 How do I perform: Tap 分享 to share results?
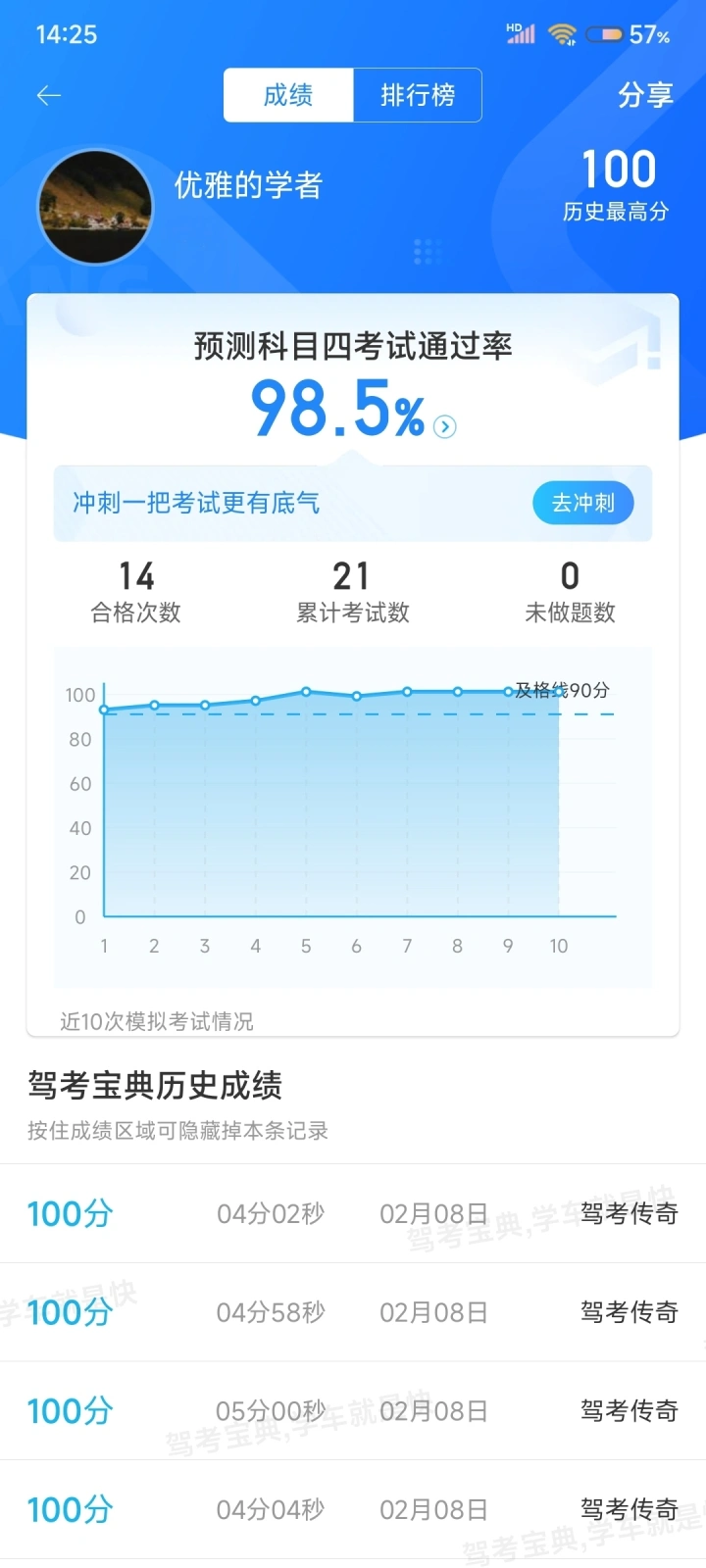pyautogui.click(x=644, y=95)
